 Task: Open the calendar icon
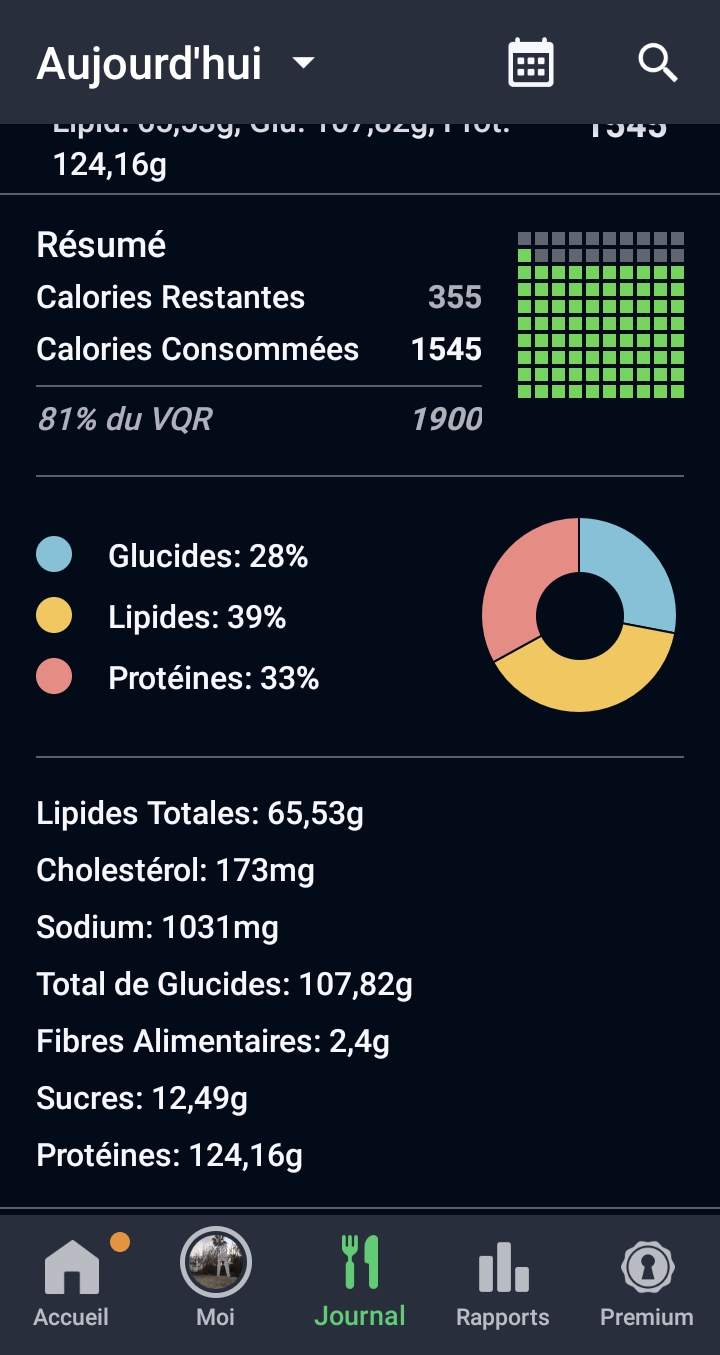click(x=531, y=63)
